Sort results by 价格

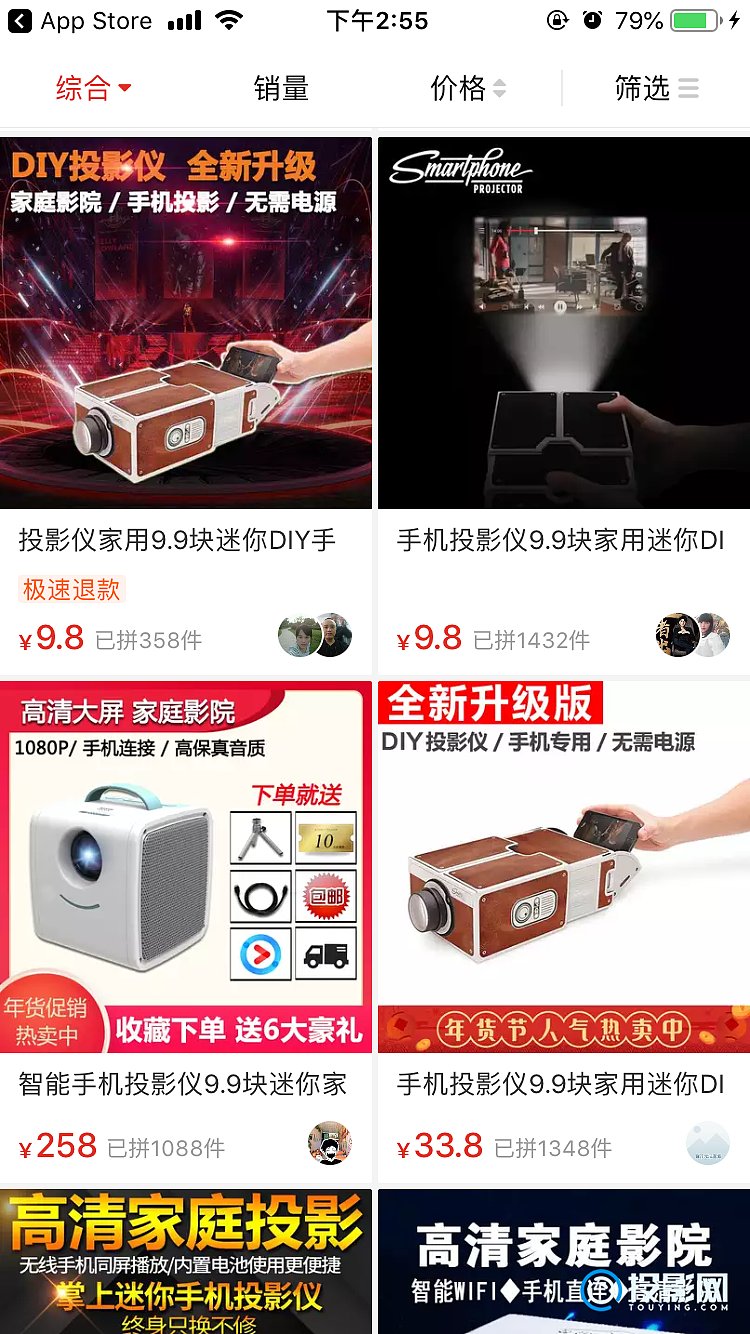click(x=467, y=88)
